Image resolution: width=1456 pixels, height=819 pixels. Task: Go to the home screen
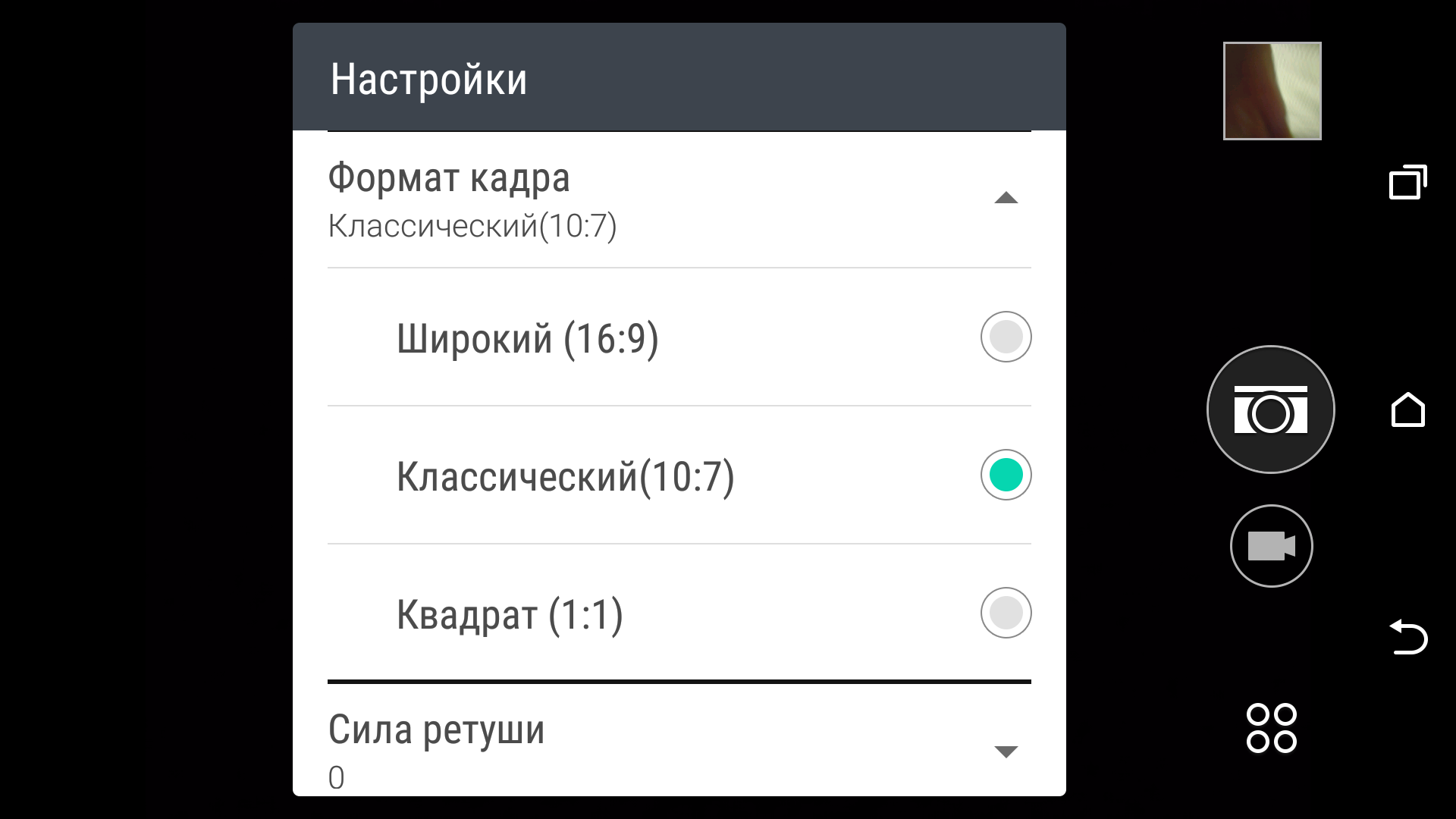click(1407, 410)
